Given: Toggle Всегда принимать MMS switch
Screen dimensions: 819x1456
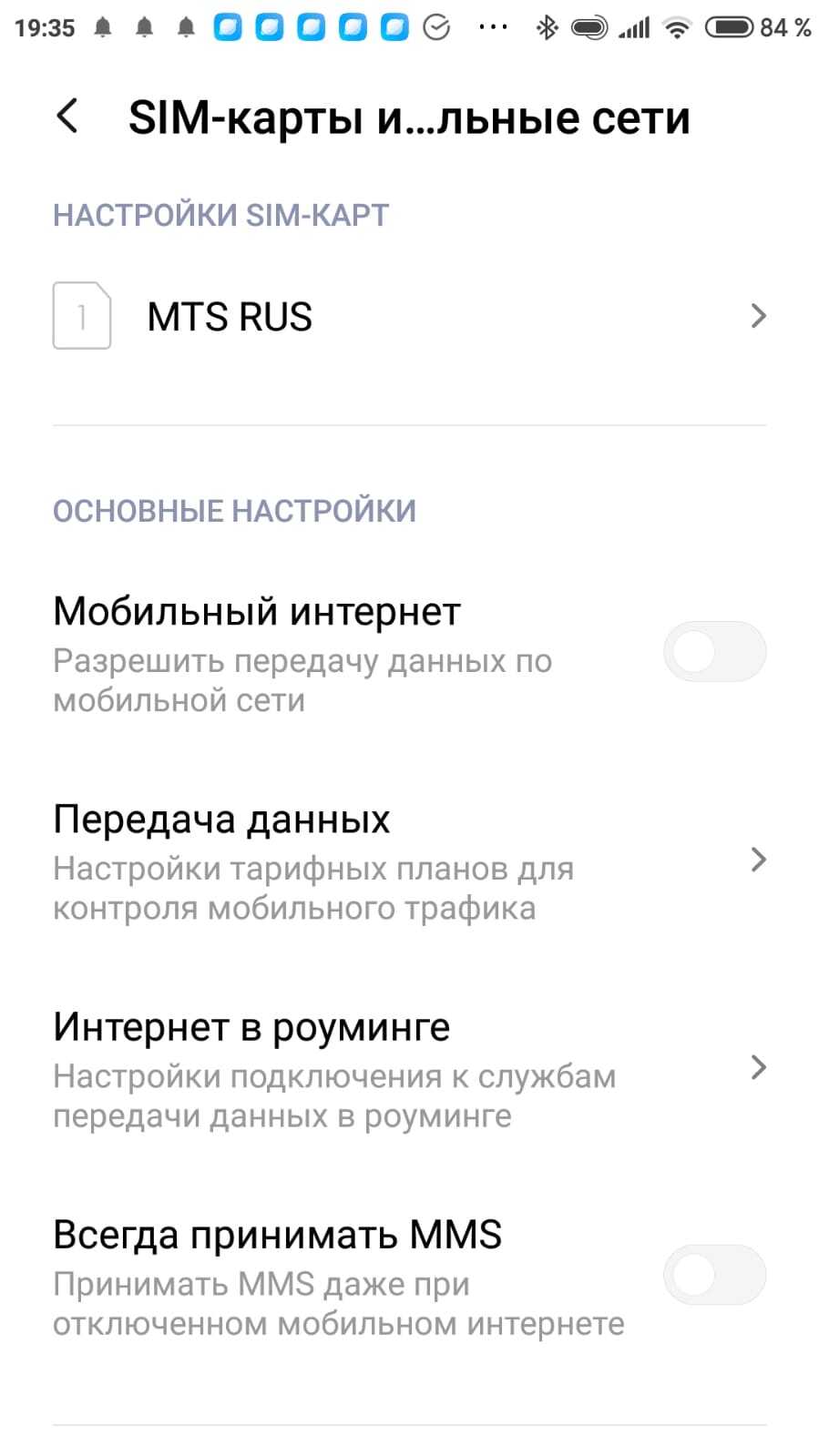Looking at the screenshot, I should click(713, 1275).
